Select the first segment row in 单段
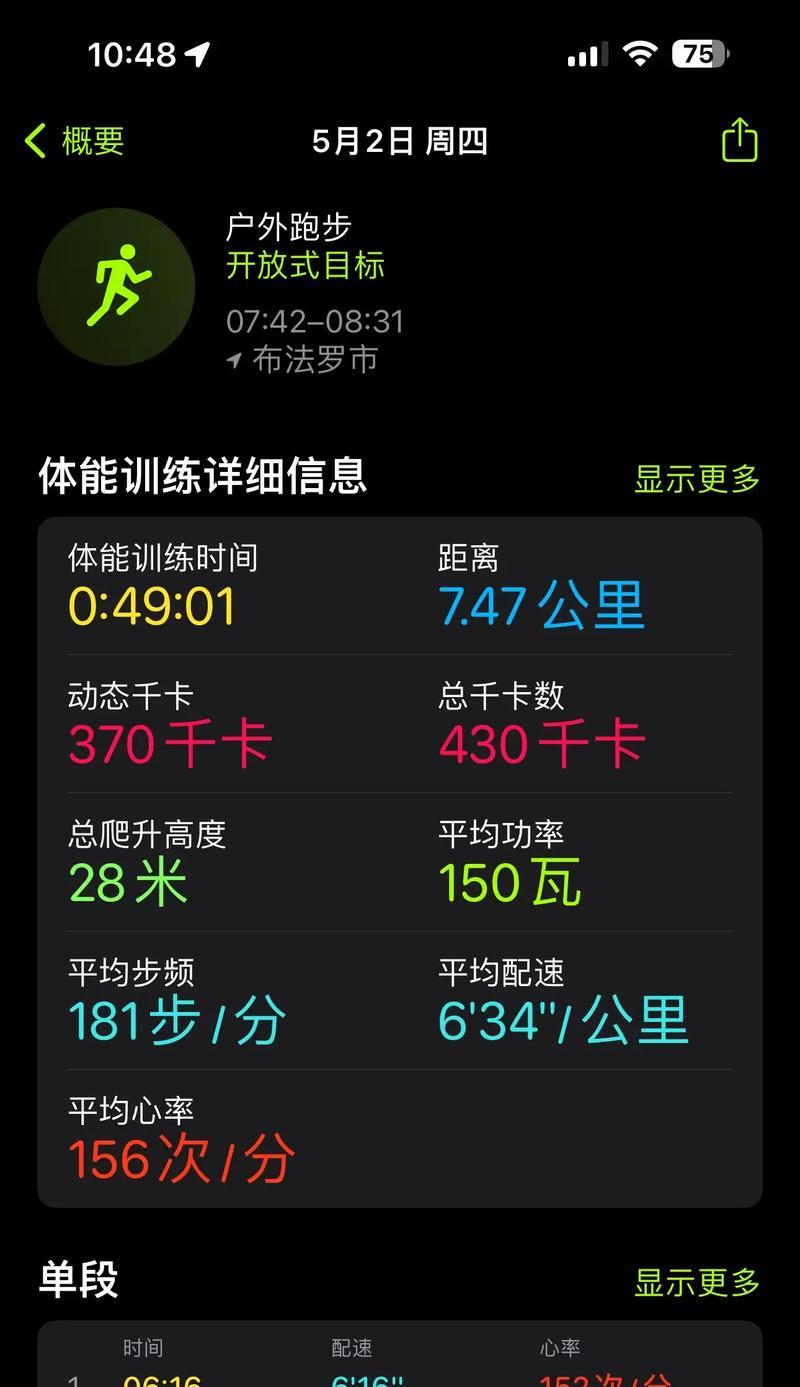 coord(400,1382)
